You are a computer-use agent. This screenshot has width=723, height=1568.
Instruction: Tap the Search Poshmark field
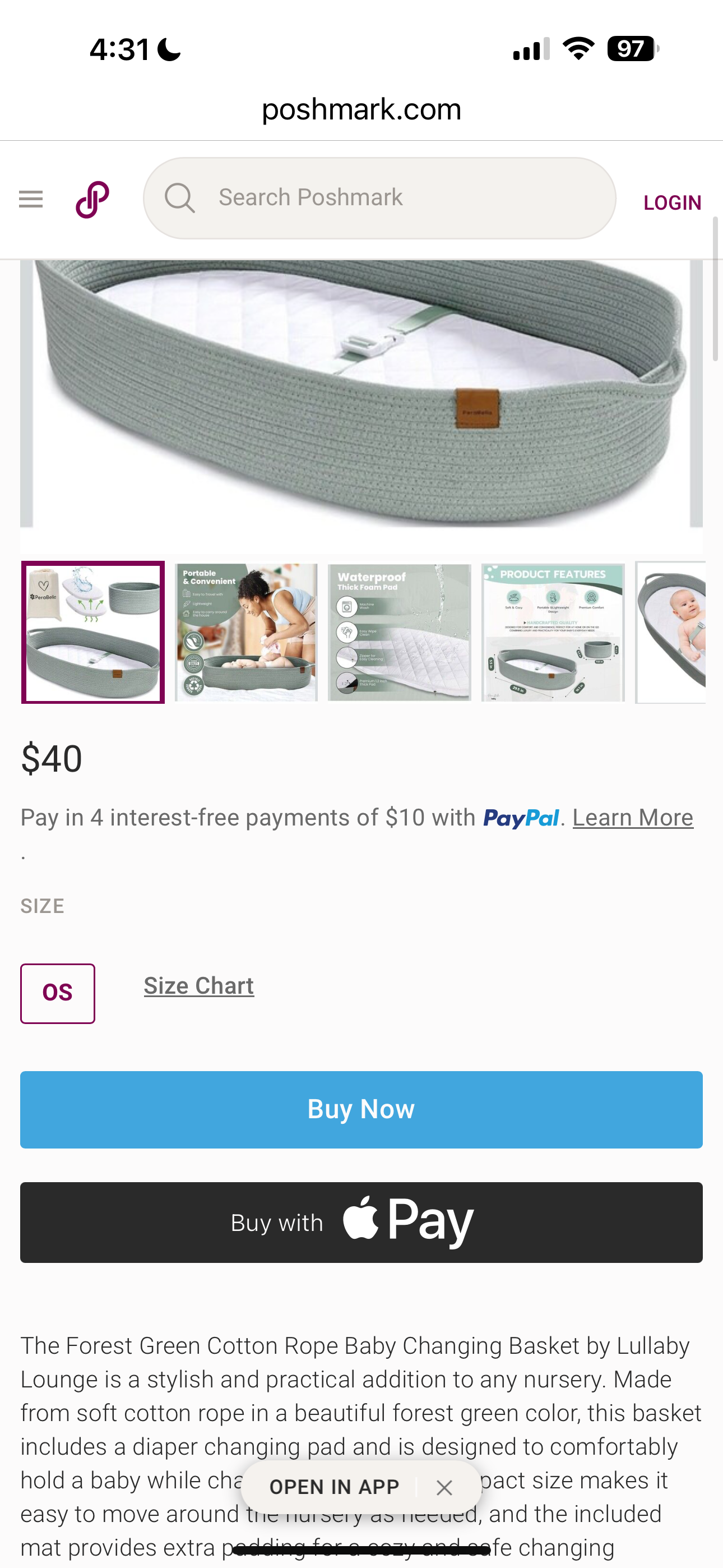click(379, 198)
